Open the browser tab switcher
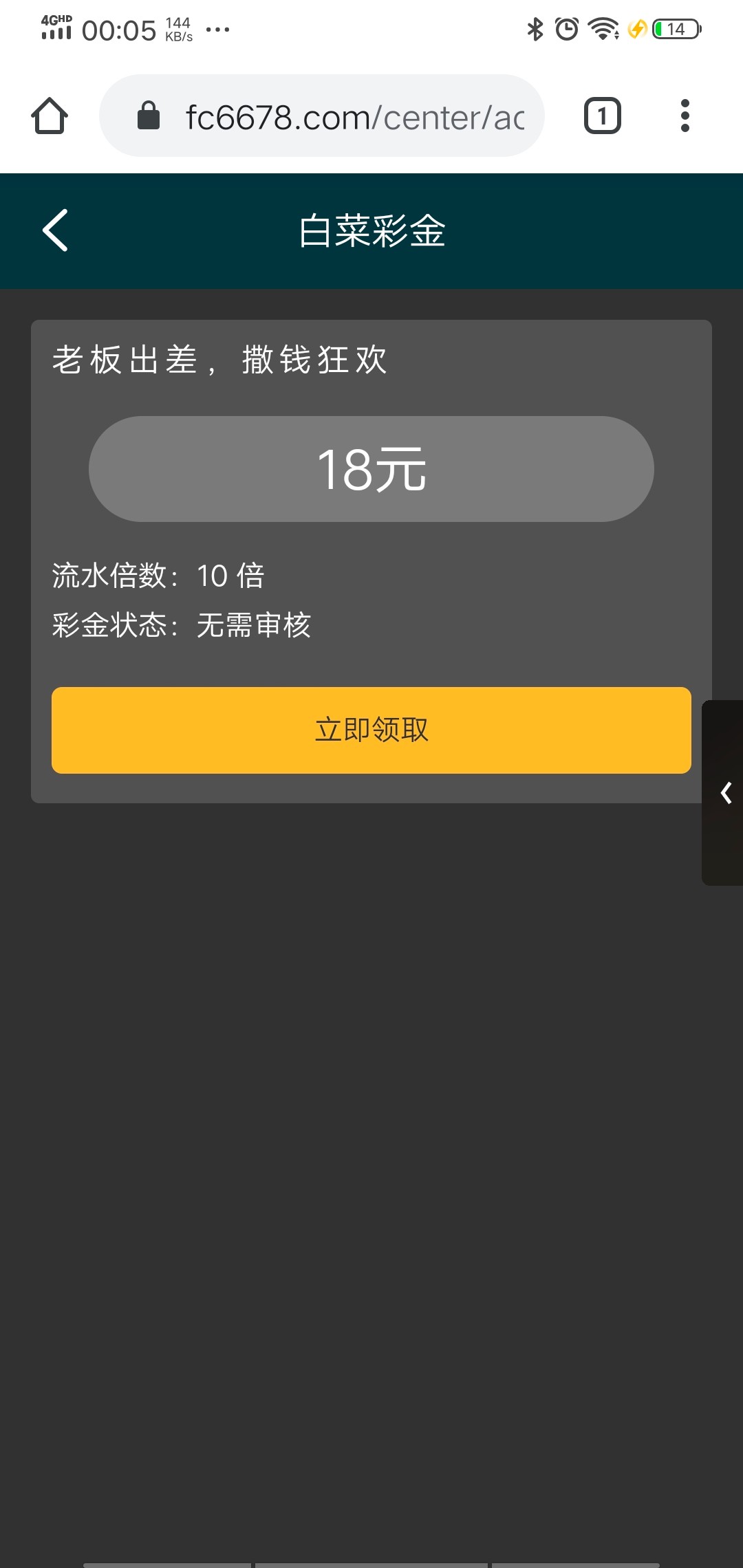 point(602,116)
